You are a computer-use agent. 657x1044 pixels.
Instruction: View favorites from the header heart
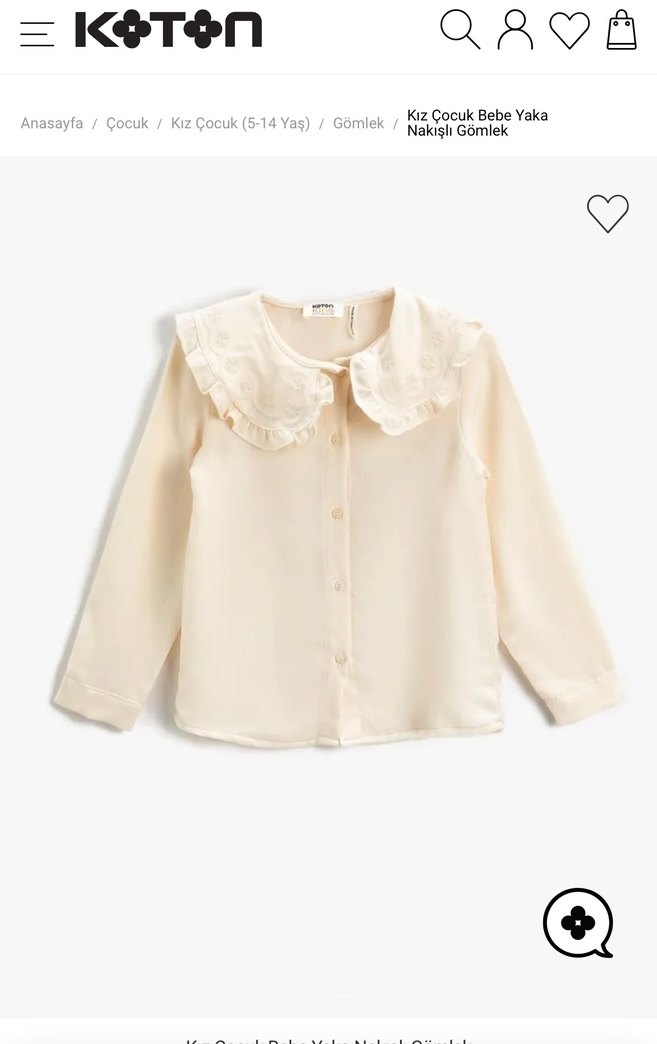coord(569,30)
